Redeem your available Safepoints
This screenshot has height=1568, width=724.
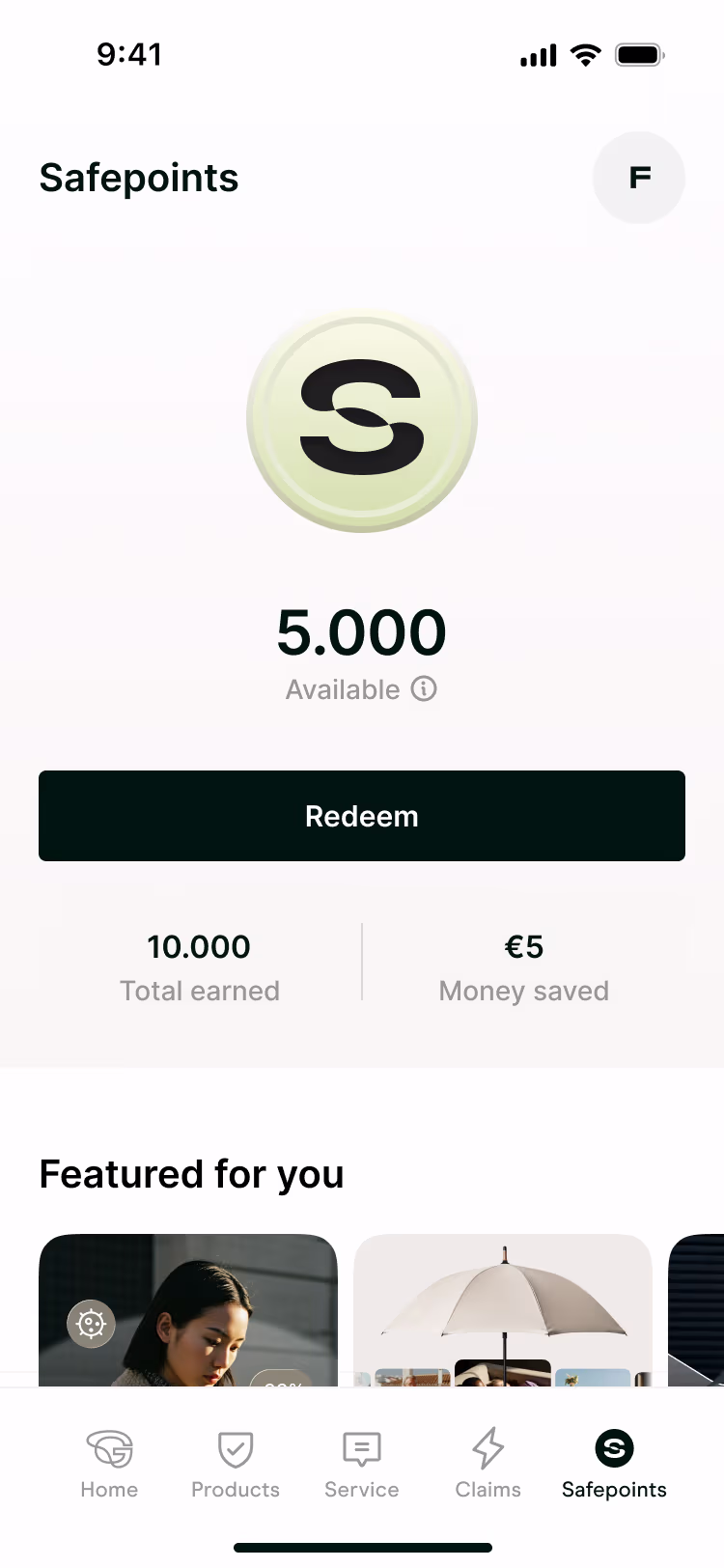click(362, 816)
